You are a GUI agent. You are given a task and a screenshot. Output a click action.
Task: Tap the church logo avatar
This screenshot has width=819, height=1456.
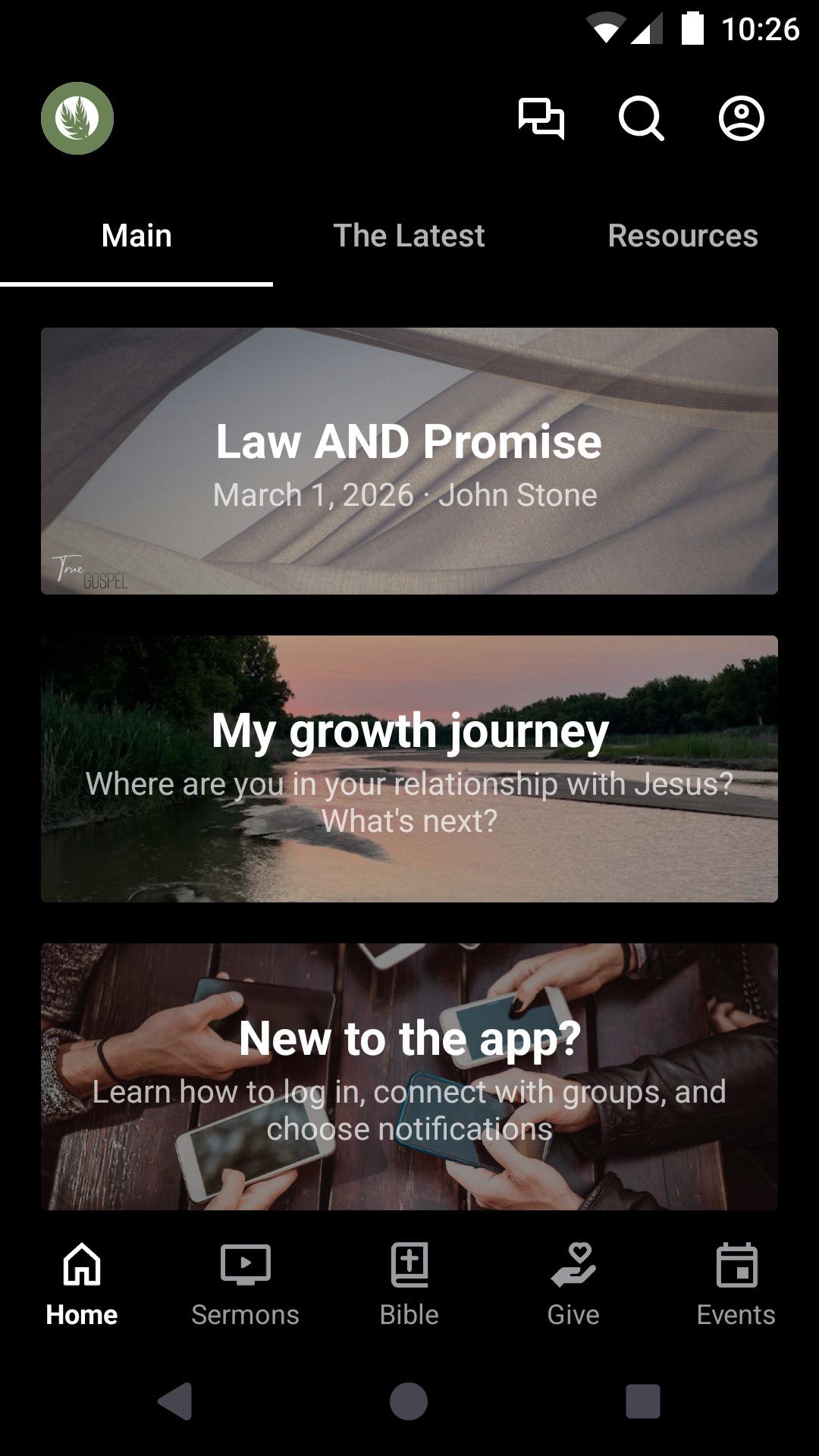pyautogui.click(x=77, y=118)
